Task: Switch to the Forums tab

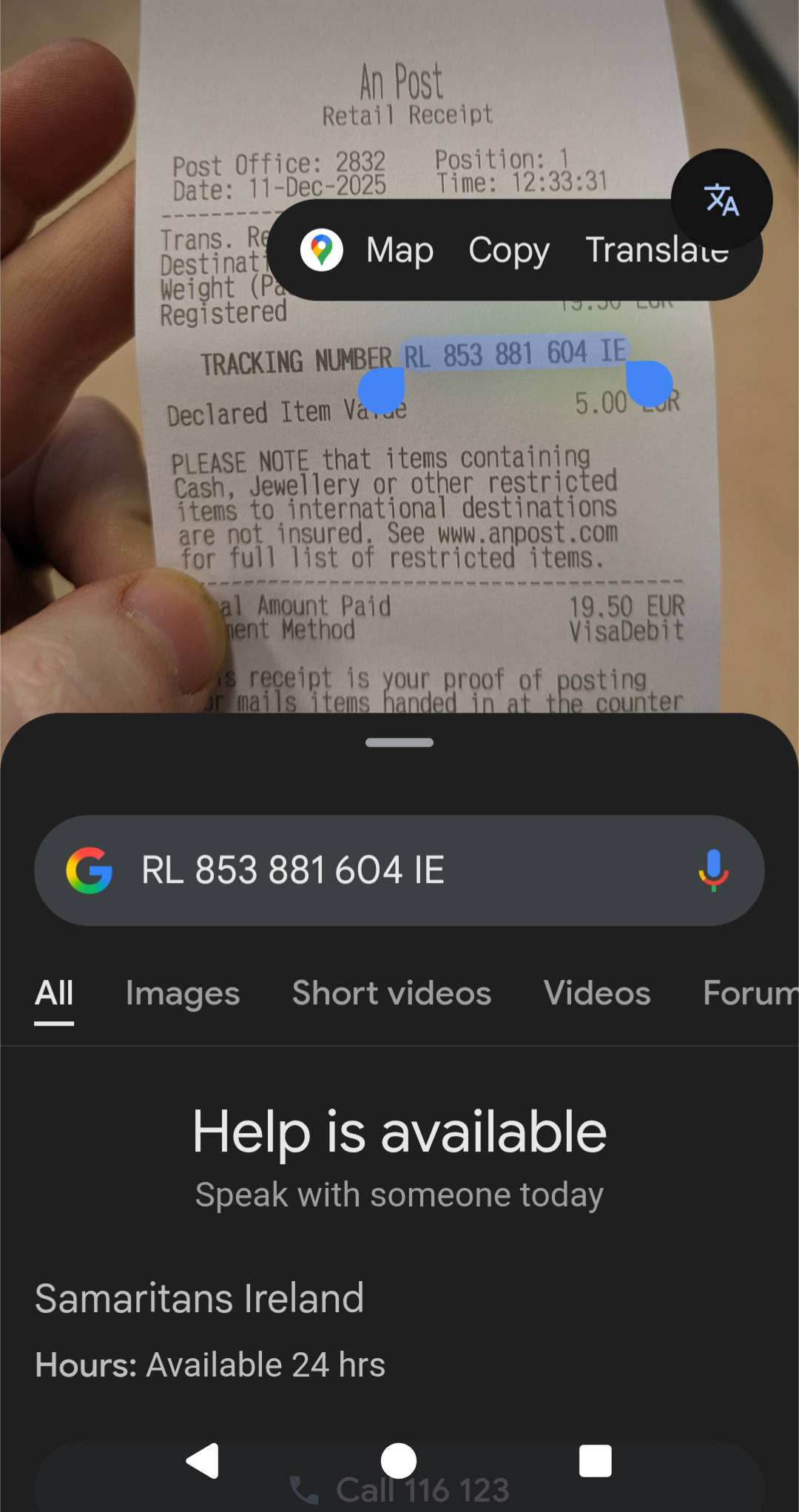Action: click(x=749, y=993)
